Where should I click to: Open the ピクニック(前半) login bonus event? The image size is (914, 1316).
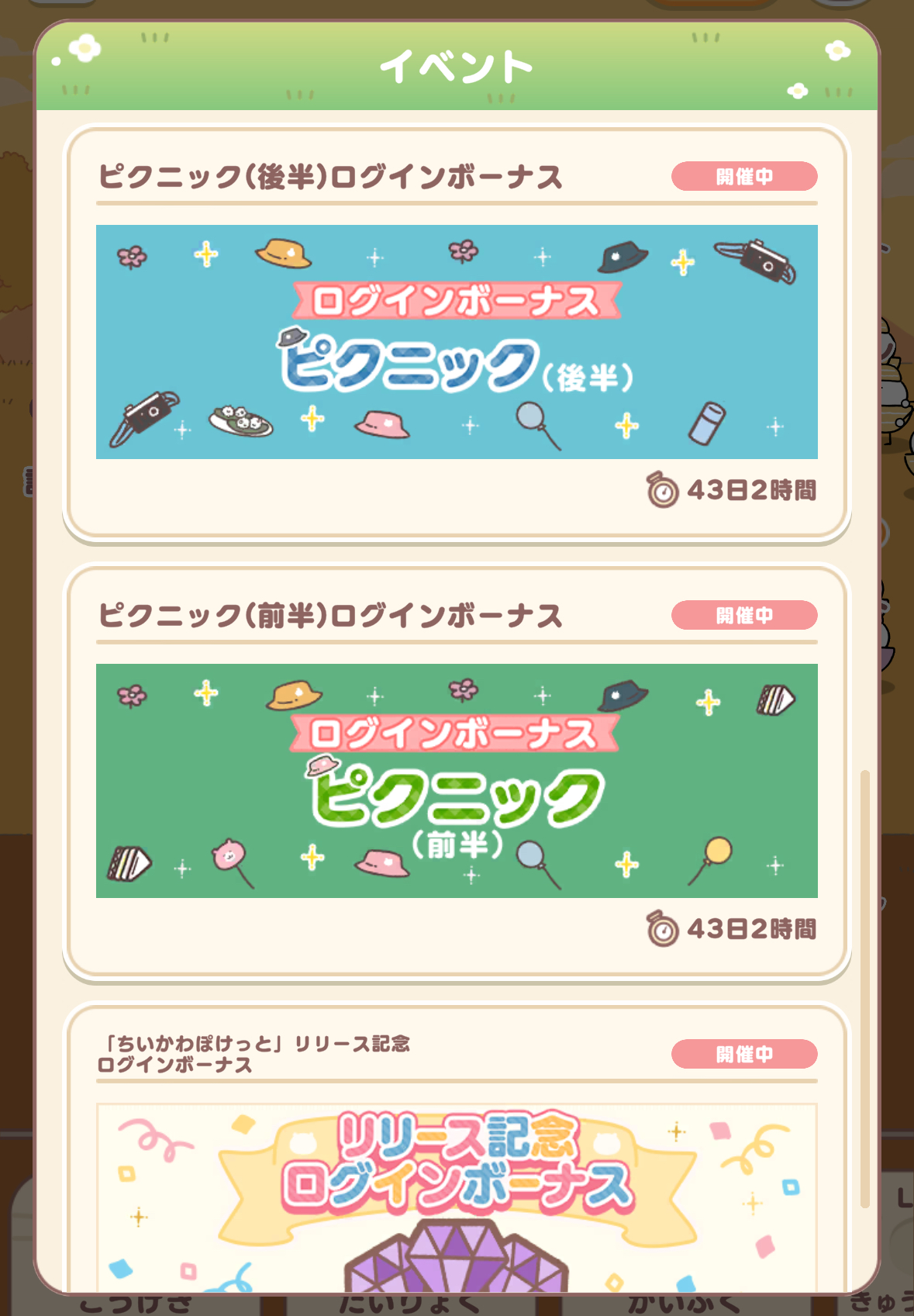[457, 780]
